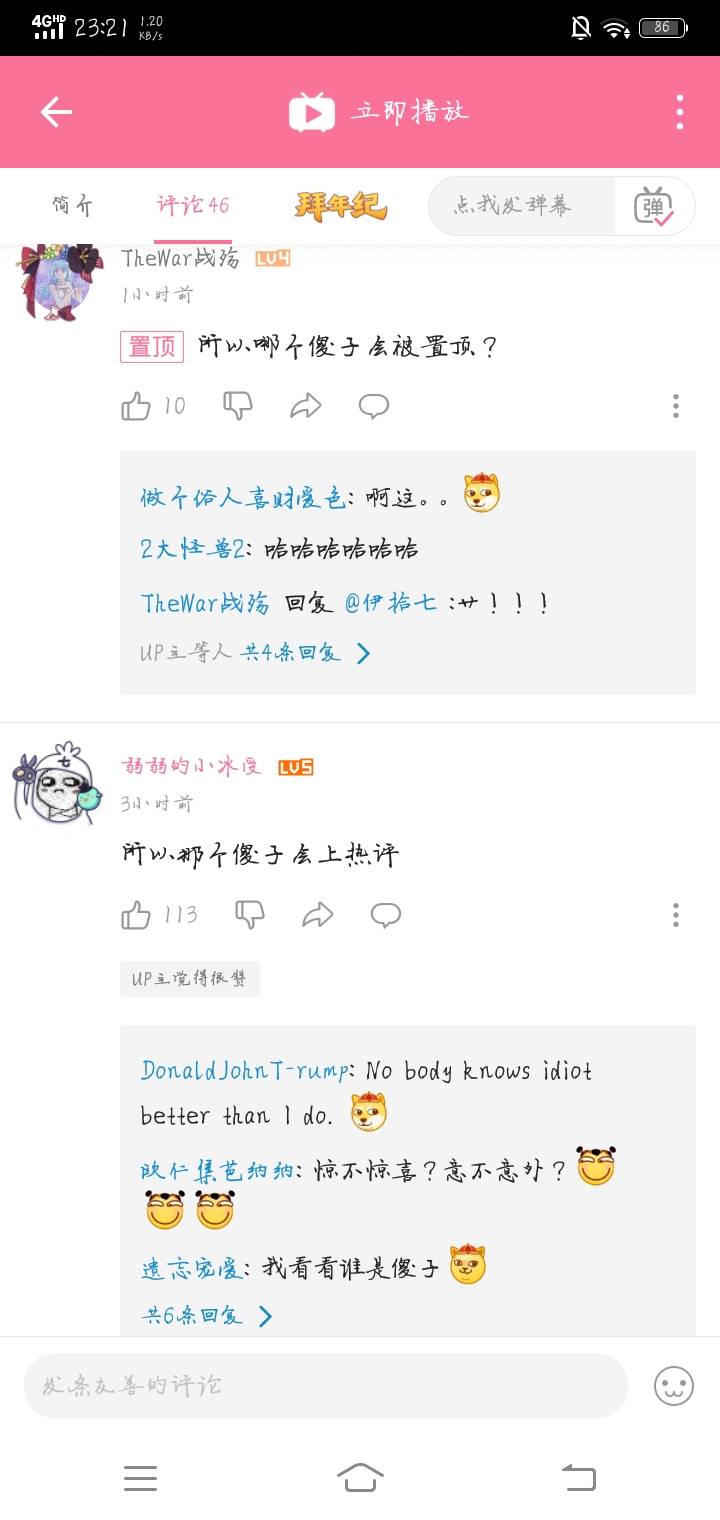The width and height of the screenshot is (720, 1520).
Task: Open the 拜年纪 banner tab
Action: tap(340, 206)
